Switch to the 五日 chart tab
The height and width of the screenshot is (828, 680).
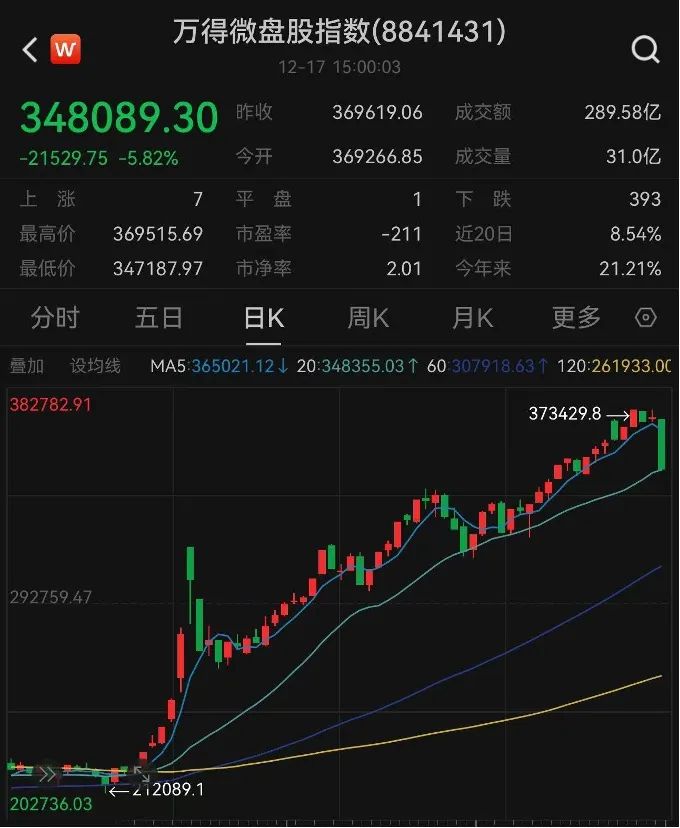(159, 318)
